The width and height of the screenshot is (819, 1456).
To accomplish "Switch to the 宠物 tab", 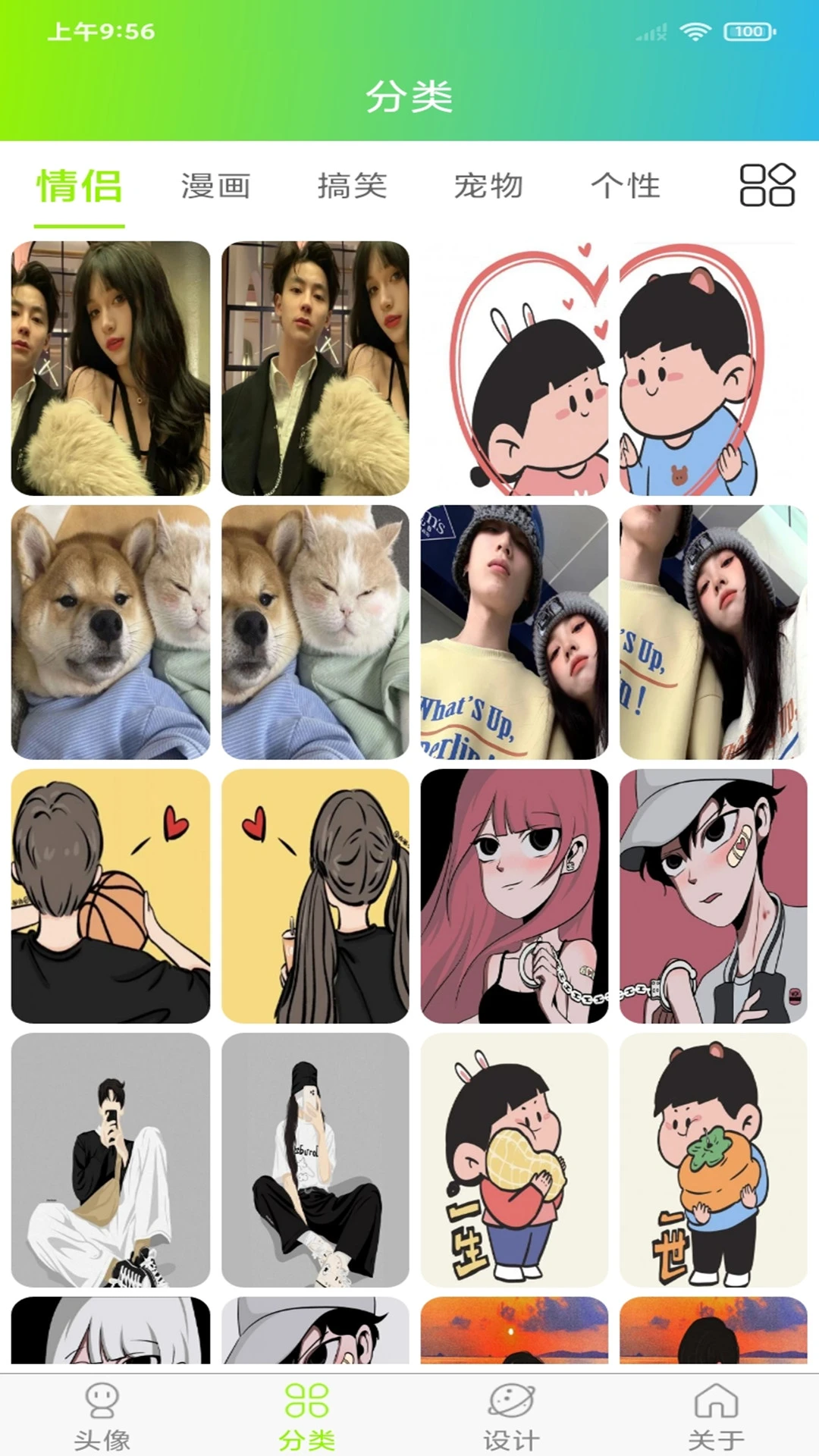I will (x=488, y=187).
